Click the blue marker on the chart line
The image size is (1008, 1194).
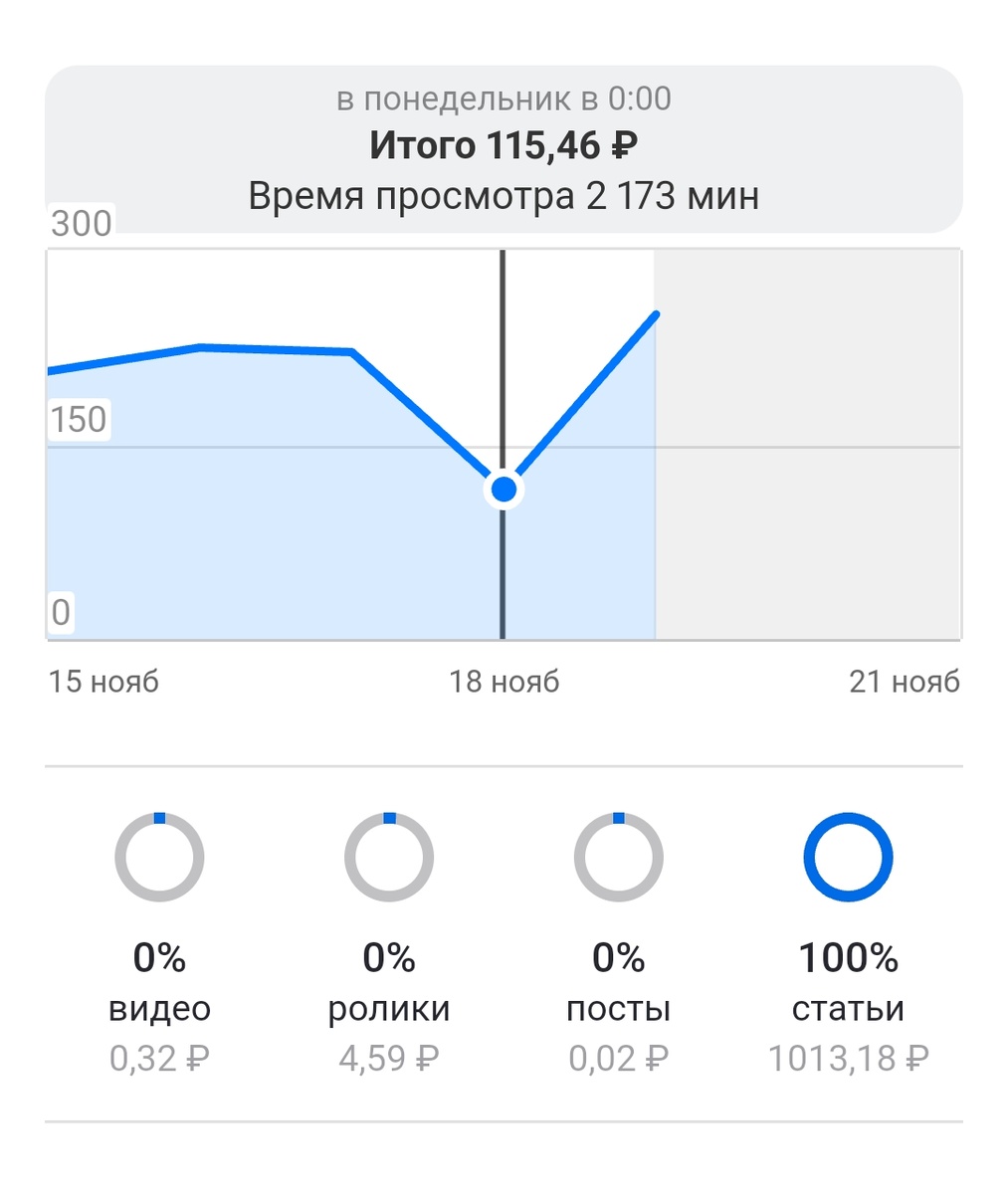click(x=503, y=489)
